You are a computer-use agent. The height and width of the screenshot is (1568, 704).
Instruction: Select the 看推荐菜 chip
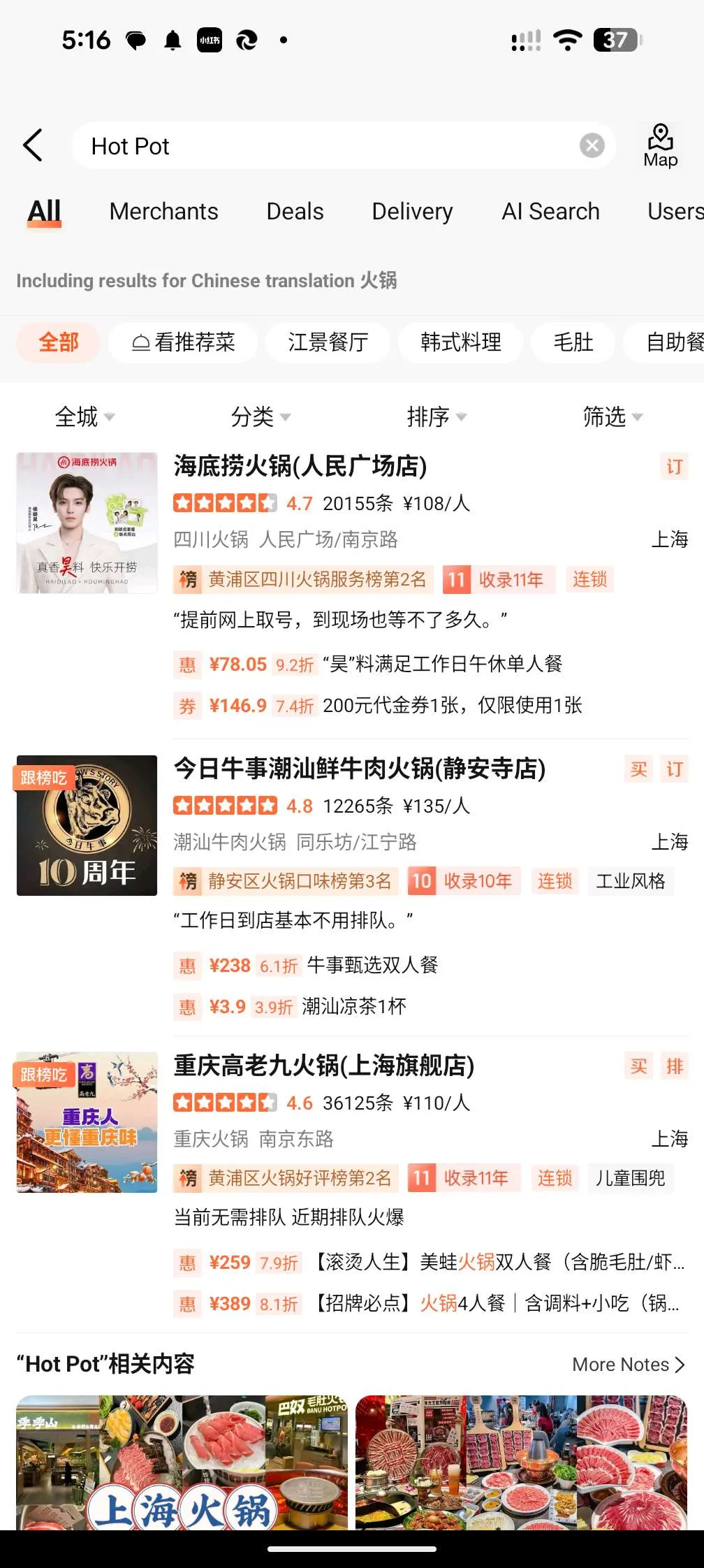coord(183,342)
